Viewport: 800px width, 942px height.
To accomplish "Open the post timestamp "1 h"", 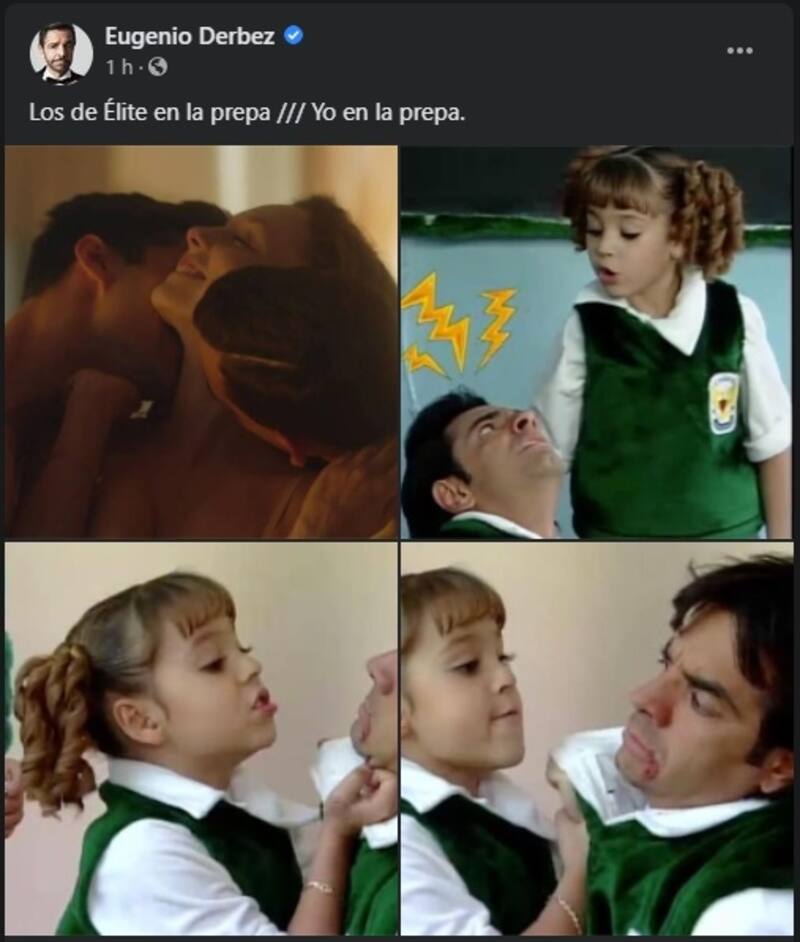I will coord(118,67).
